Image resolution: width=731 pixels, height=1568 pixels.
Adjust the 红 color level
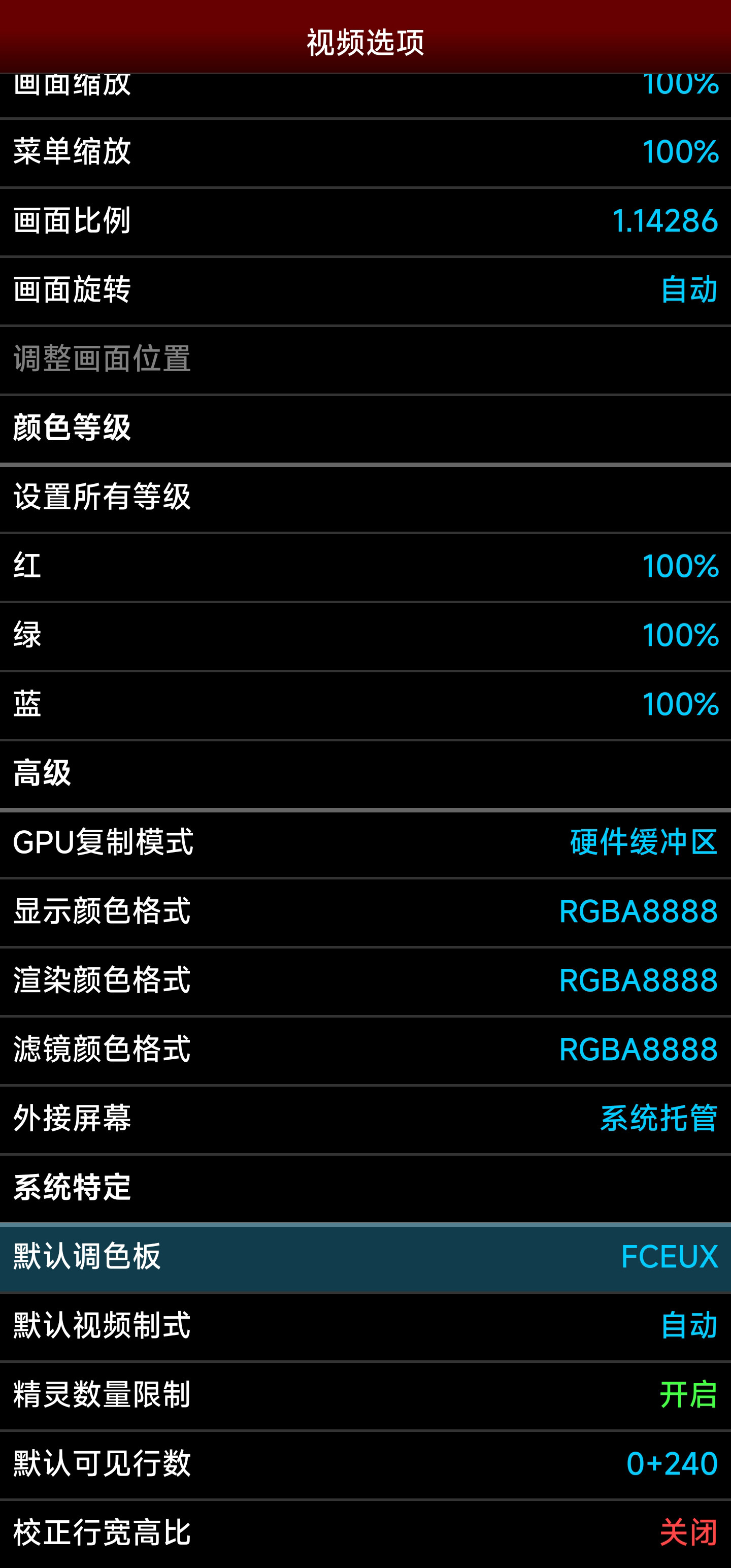tap(365, 566)
